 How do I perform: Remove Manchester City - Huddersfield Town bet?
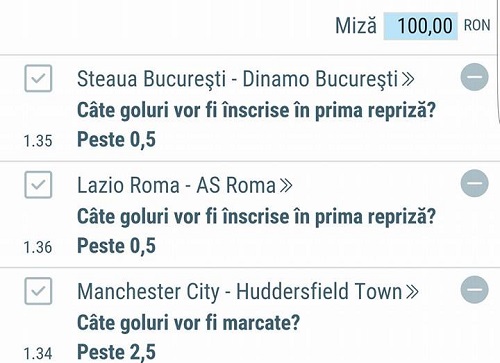coord(475,289)
